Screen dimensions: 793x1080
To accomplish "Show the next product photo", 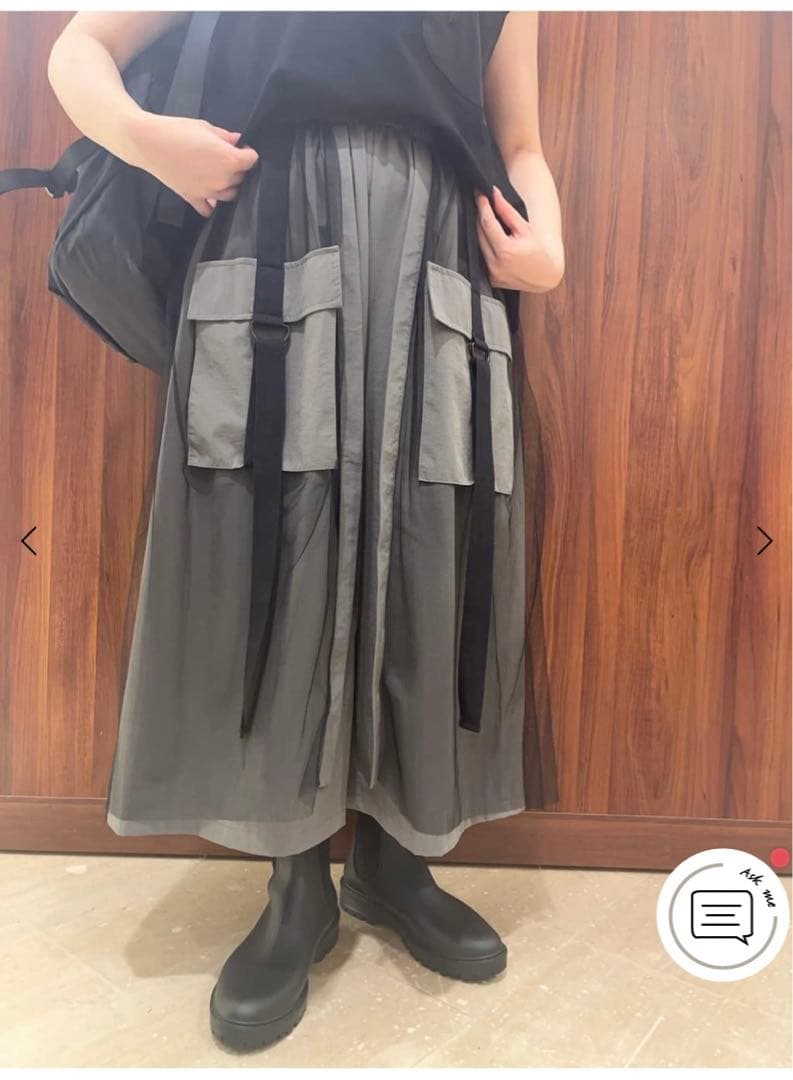I will tap(764, 541).
